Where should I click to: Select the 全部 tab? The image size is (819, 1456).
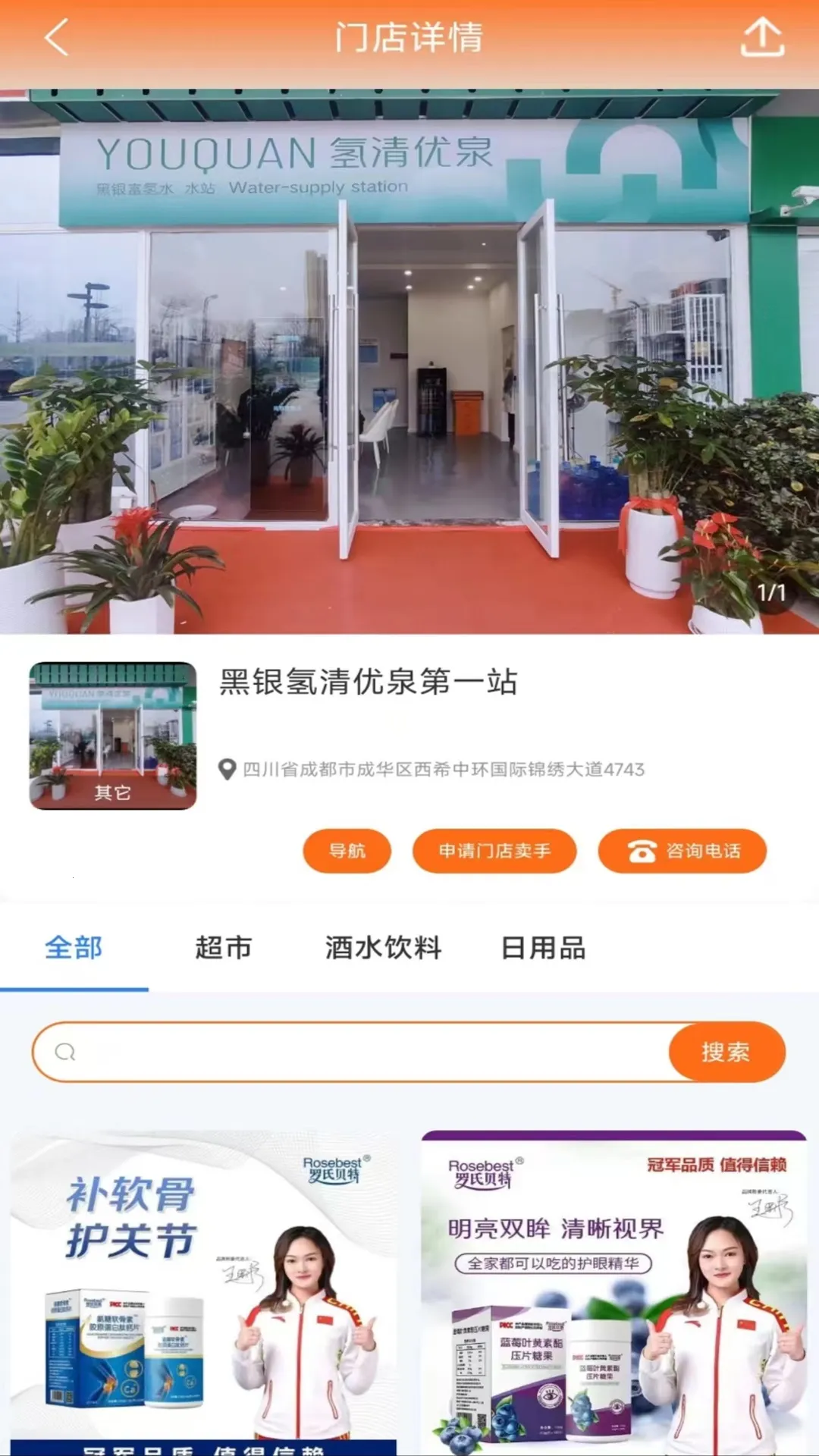(74, 948)
